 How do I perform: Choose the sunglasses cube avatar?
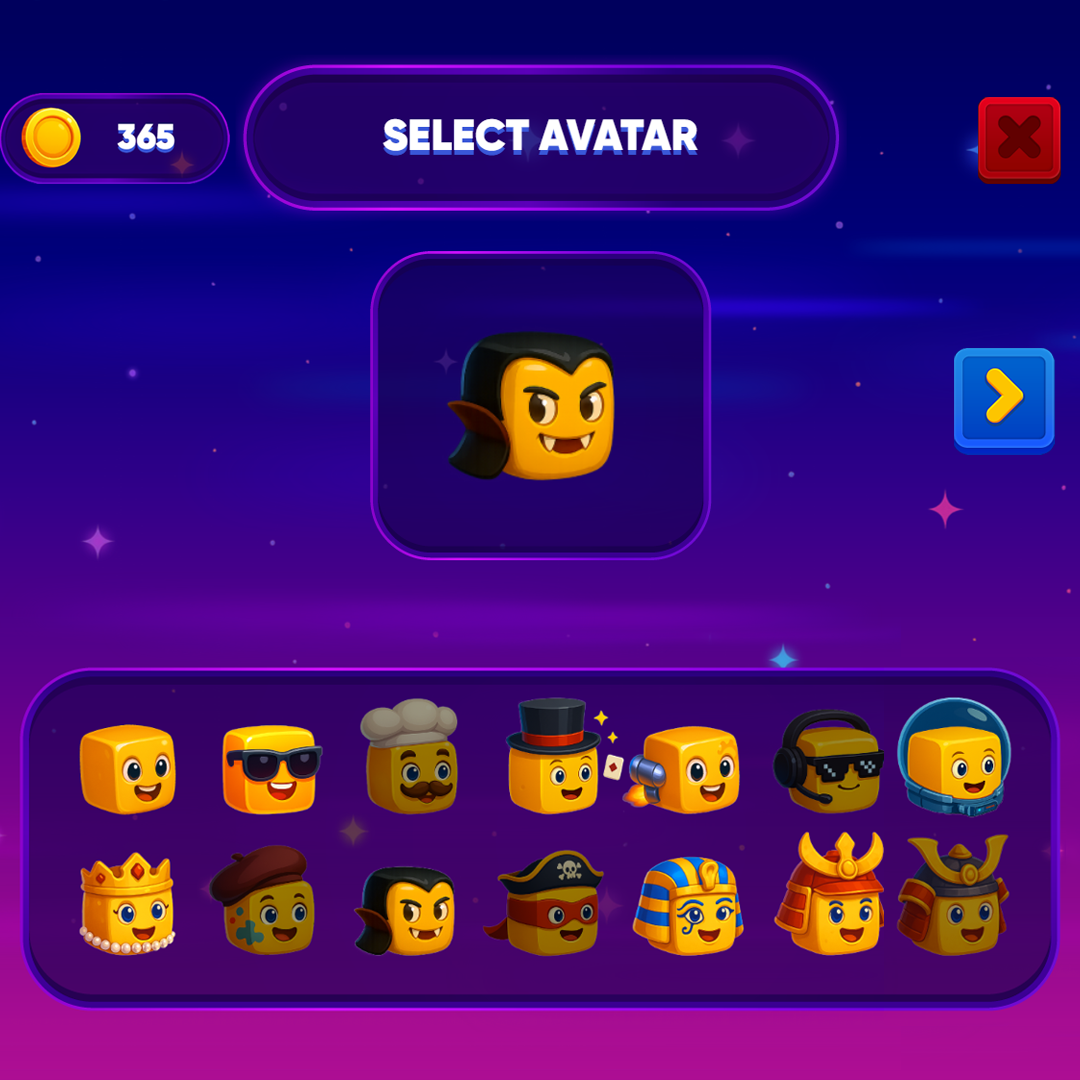pyautogui.click(x=270, y=768)
